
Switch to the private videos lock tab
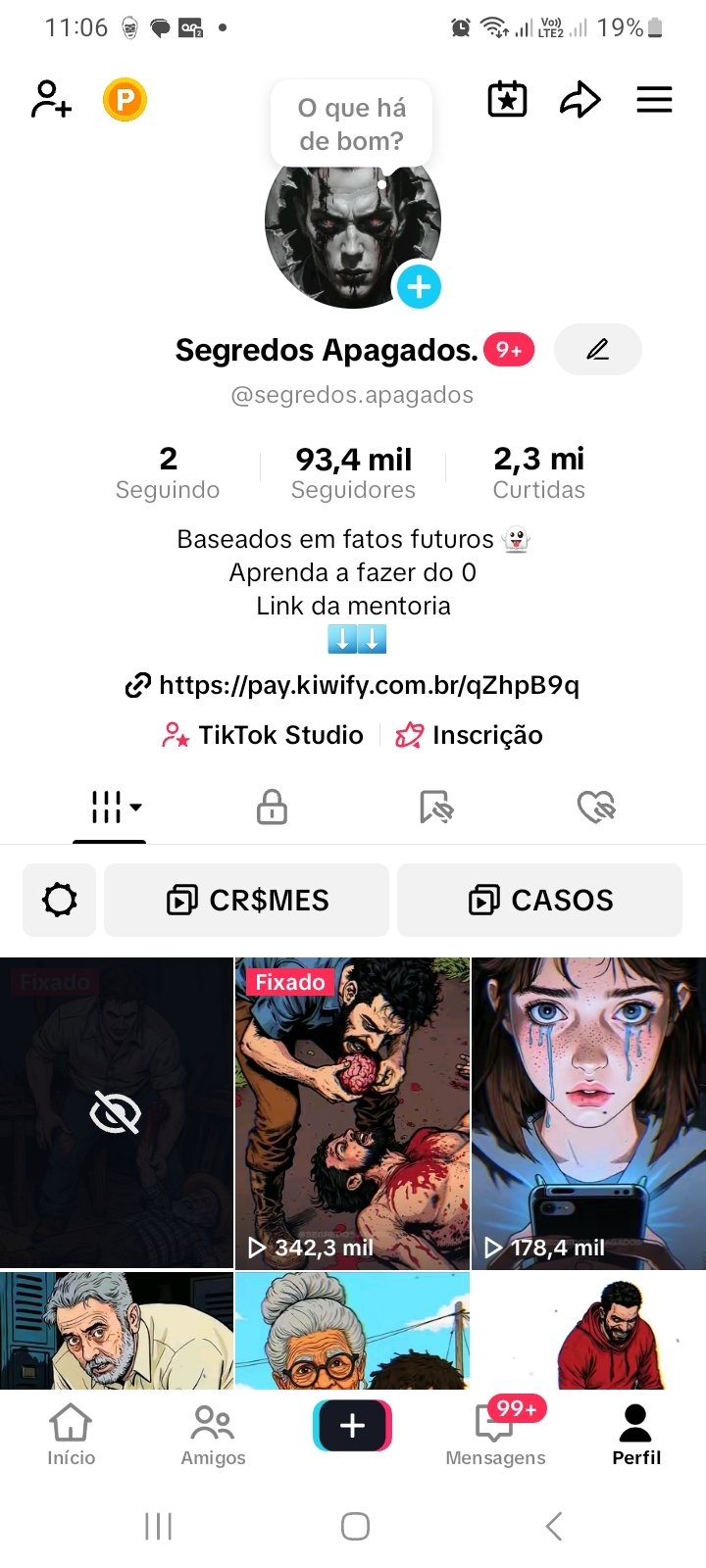point(272,808)
